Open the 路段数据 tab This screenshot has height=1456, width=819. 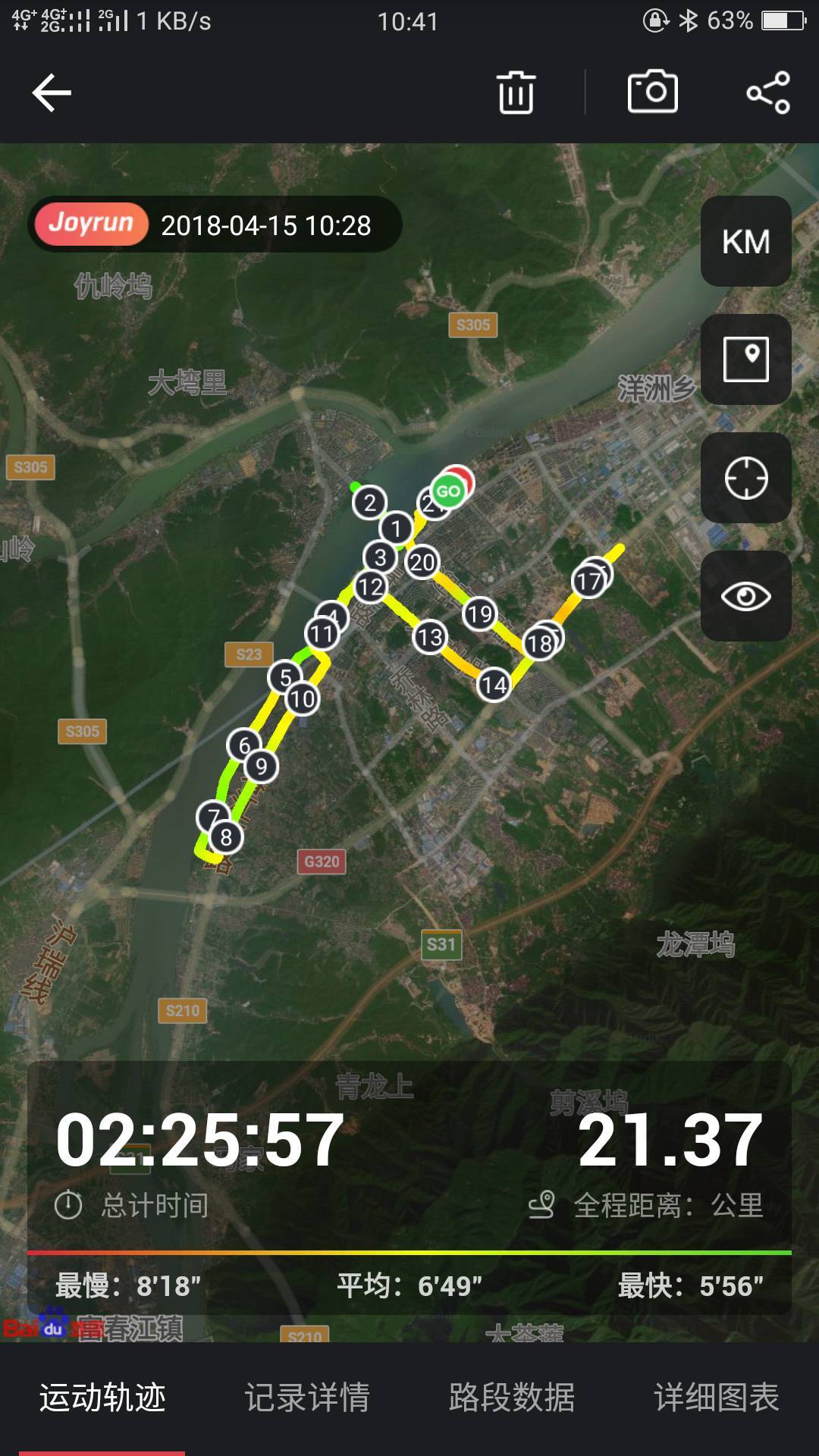pos(512,1397)
